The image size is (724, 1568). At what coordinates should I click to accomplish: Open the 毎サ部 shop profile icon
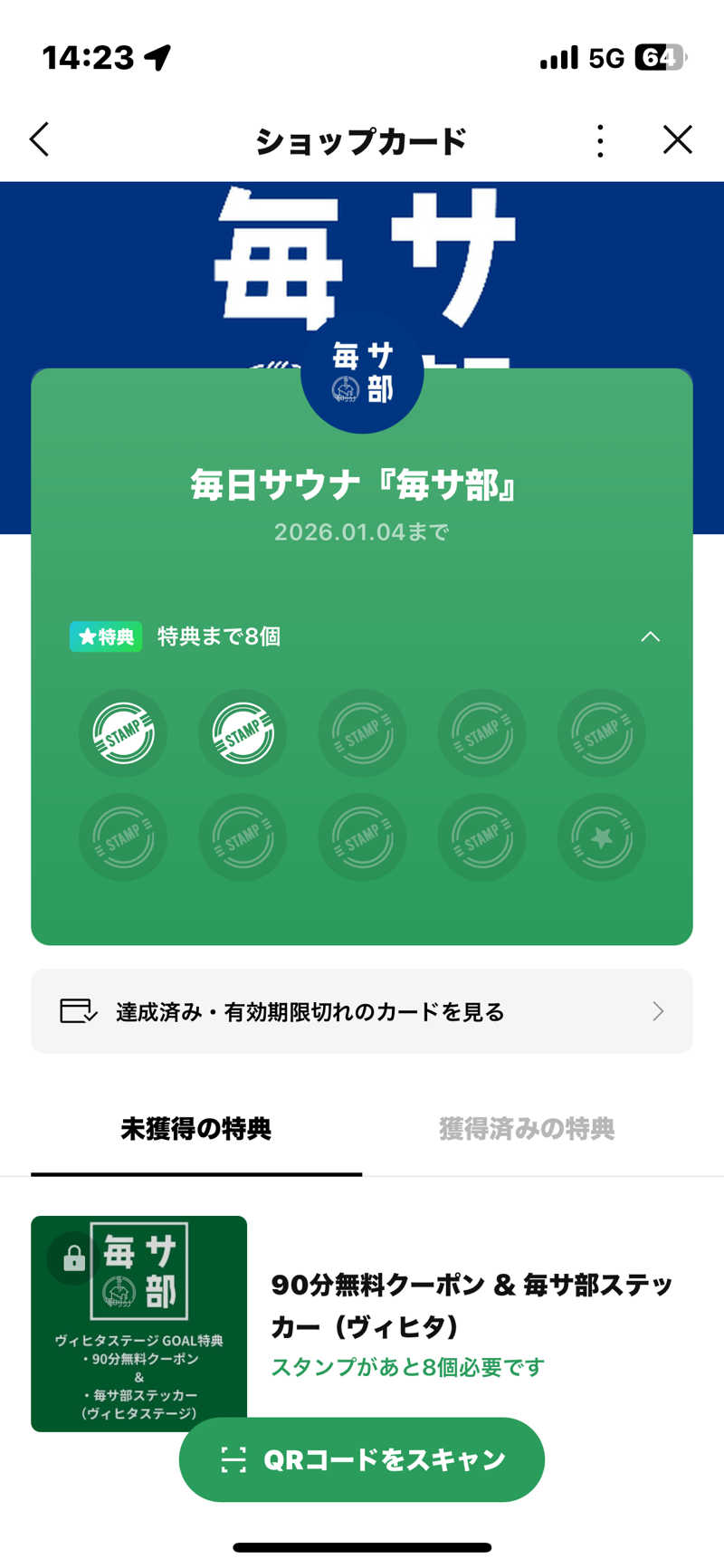[x=362, y=378]
